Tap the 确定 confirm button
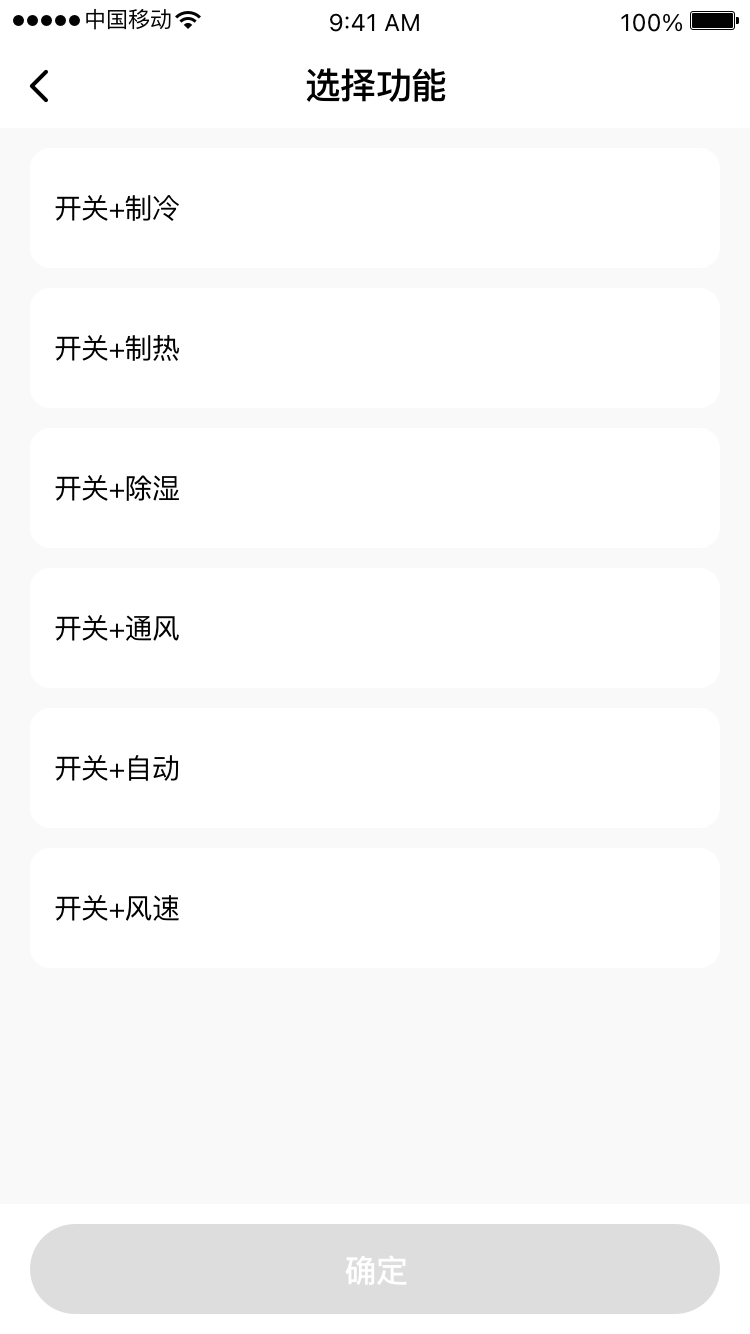Image resolution: width=750 pixels, height=1334 pixels. point(374,1269)
